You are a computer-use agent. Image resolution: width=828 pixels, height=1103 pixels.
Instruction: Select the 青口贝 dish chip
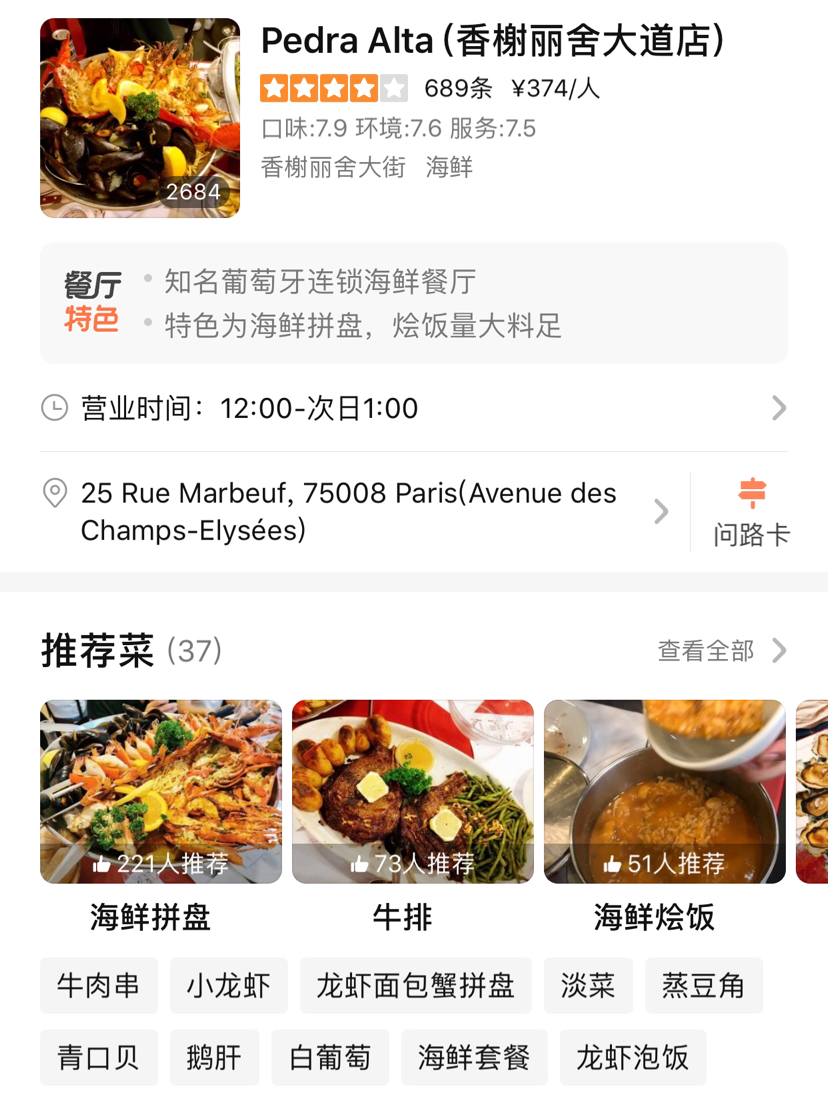click(99, 1058)
